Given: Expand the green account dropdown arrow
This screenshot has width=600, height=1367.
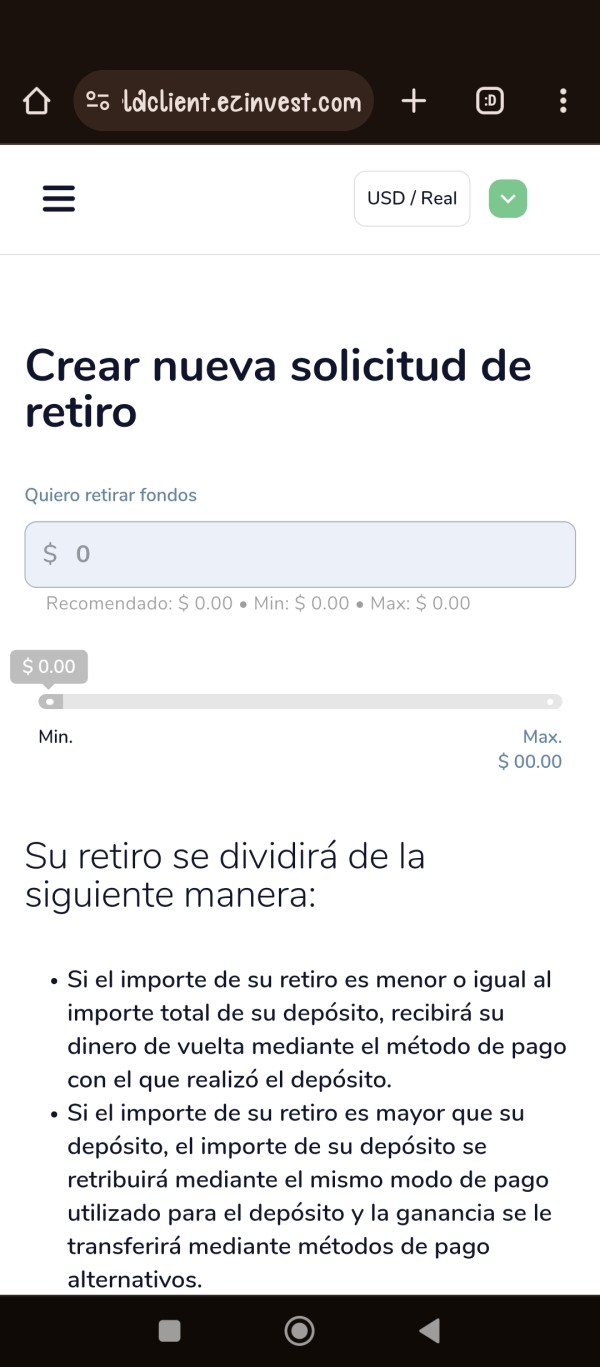Looking at the screenshot, I should [508, 198].
